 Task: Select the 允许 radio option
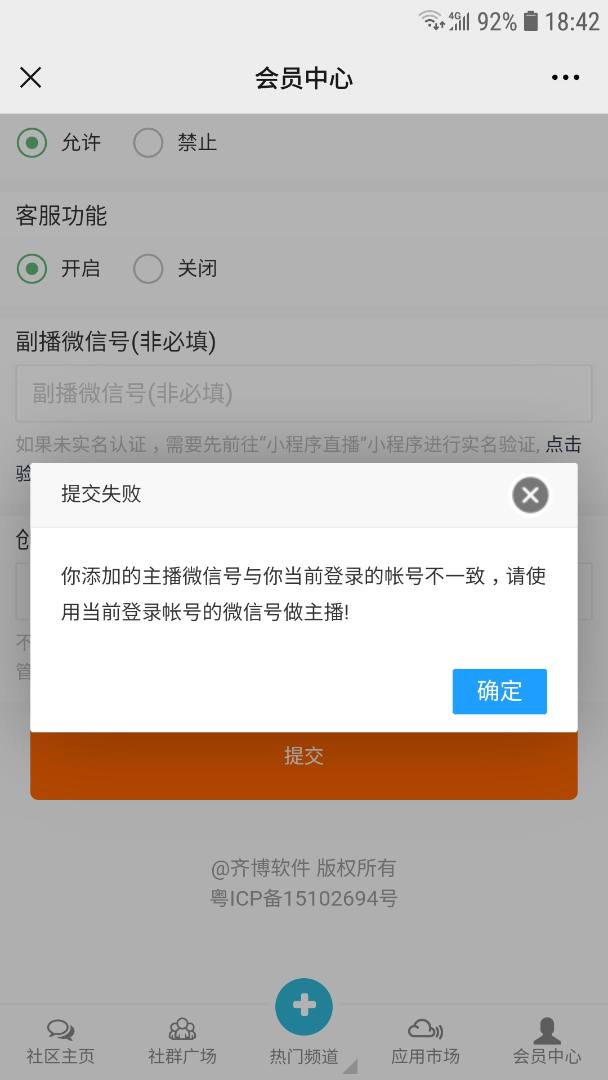click(x=33, y=143)
